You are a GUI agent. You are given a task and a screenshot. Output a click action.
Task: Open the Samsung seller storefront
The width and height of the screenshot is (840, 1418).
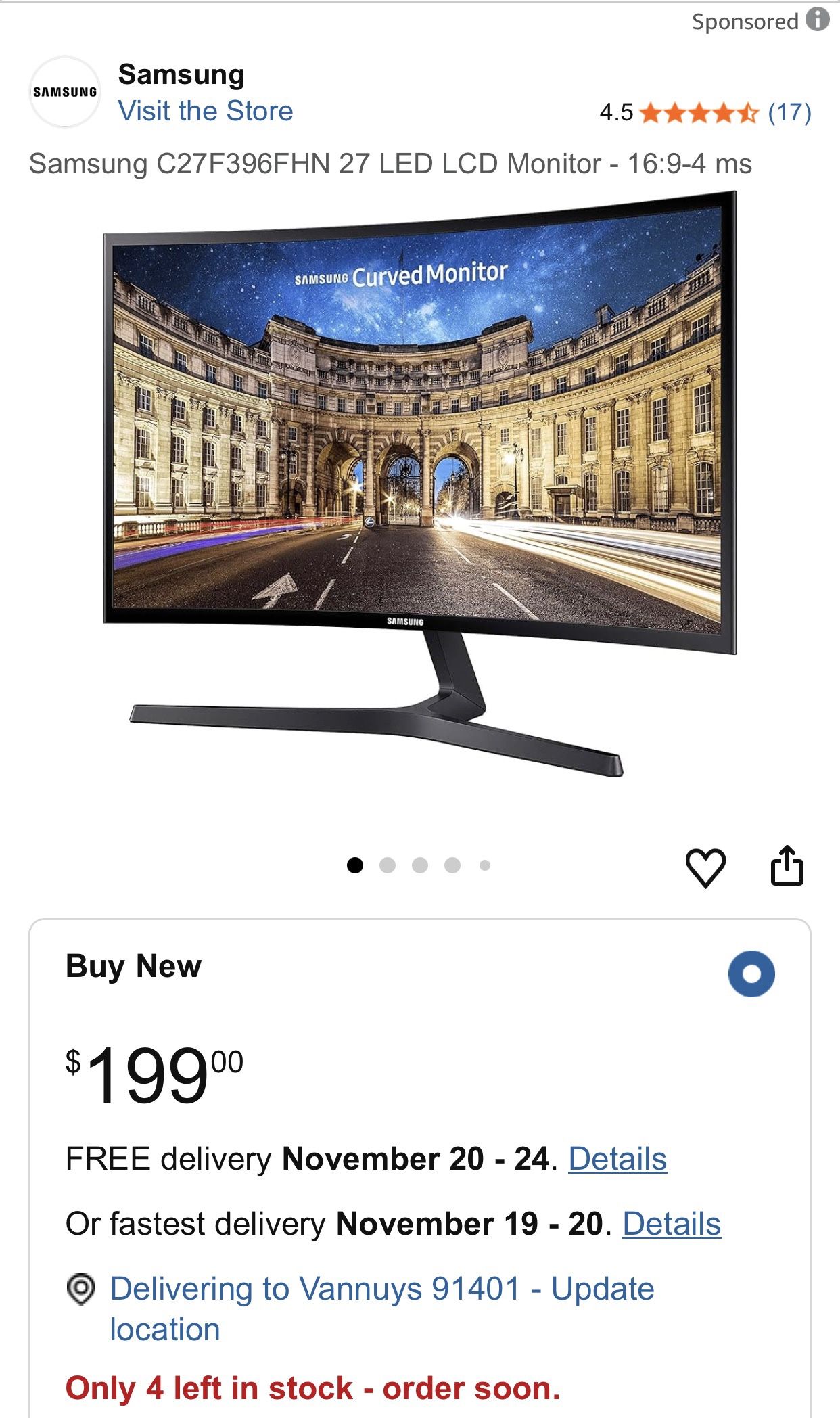pos(206,112)
